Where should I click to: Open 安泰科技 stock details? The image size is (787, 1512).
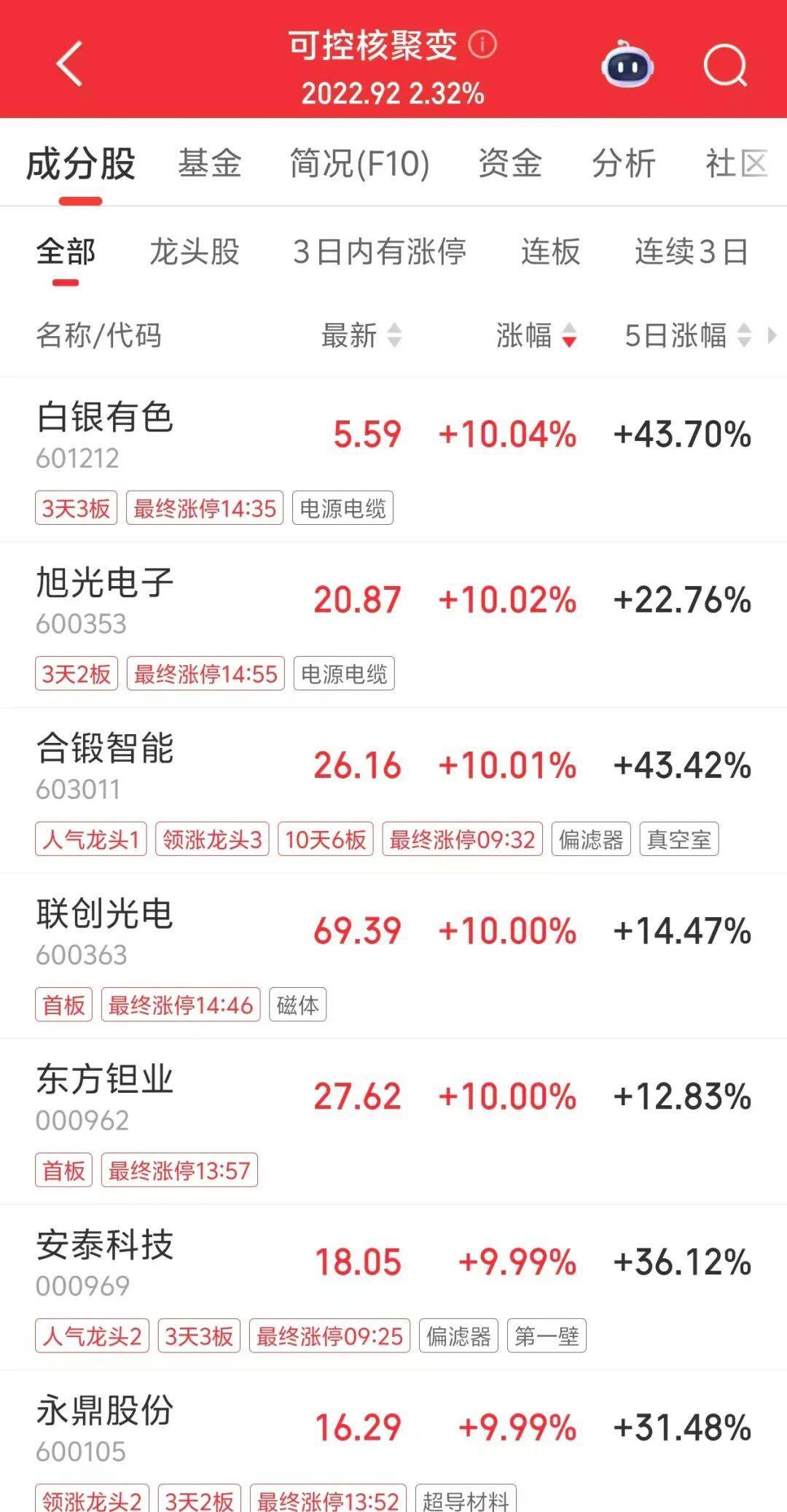[105, 1245]
